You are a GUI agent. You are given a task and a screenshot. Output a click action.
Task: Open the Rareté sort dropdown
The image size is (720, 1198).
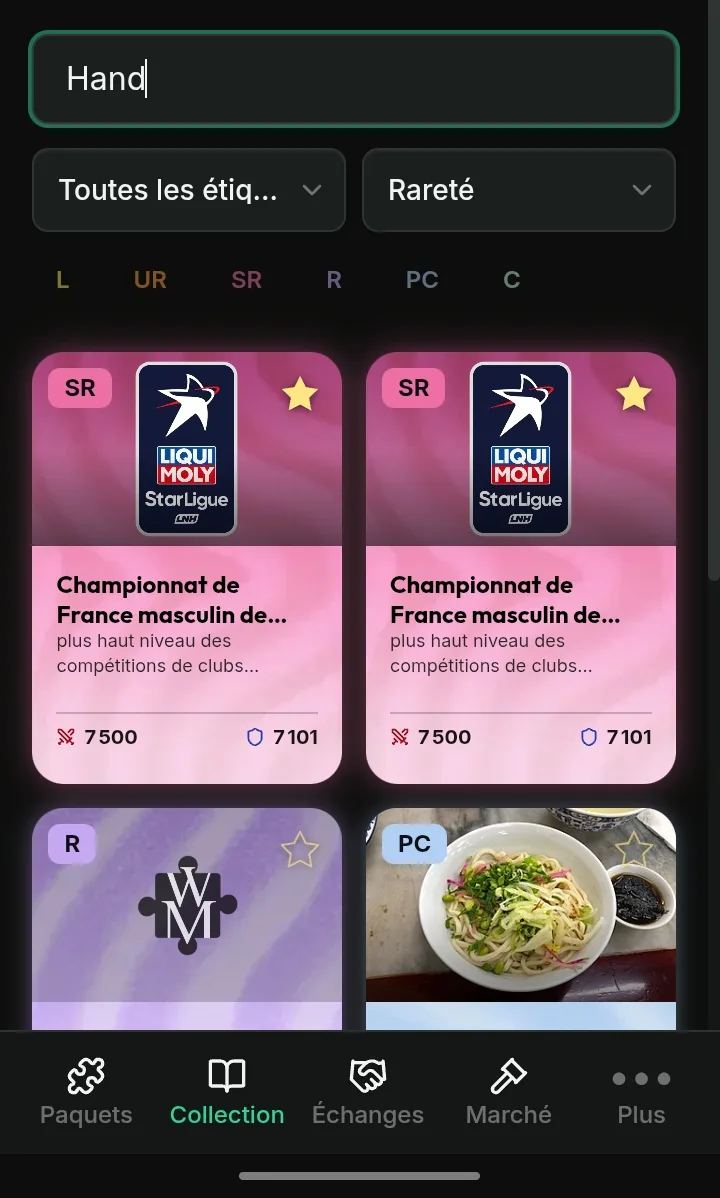tap(518, 189)
